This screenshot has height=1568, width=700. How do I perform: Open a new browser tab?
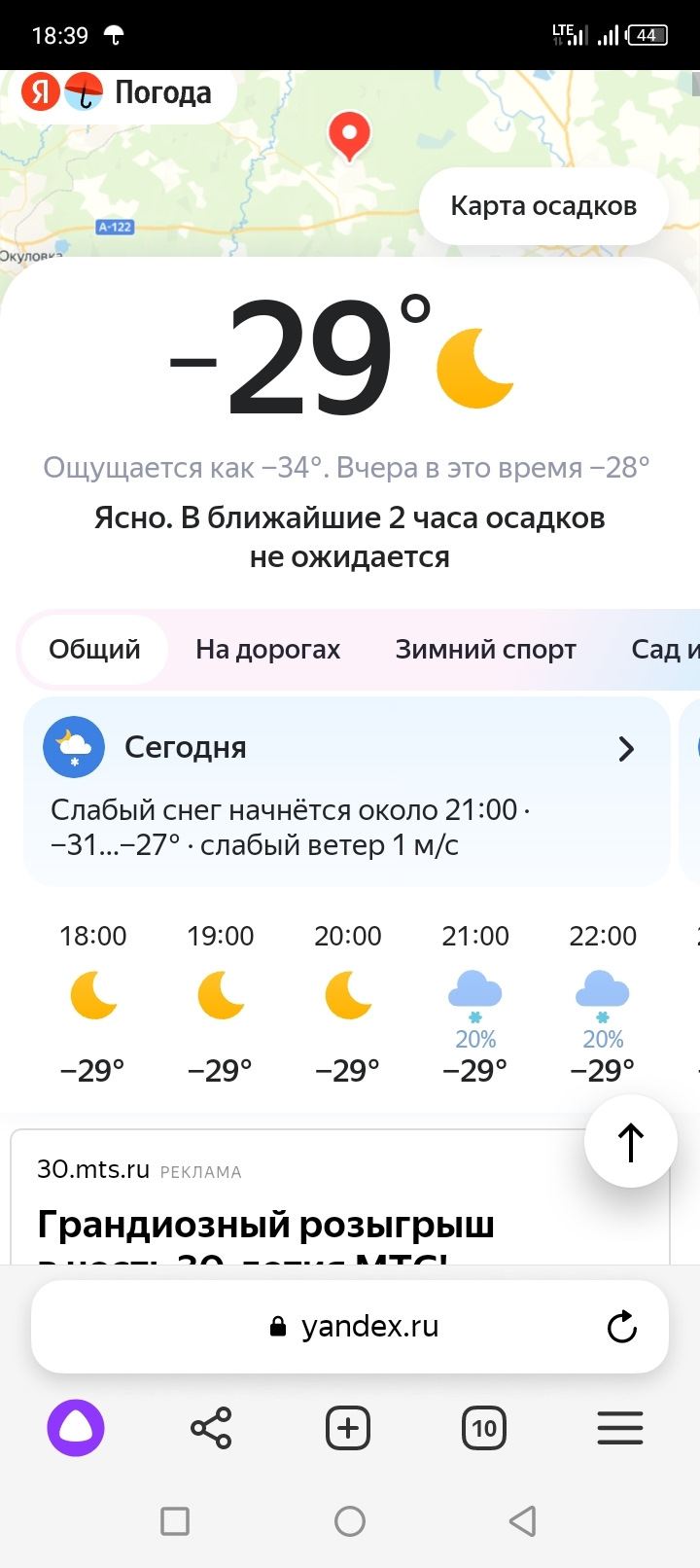(x=348, y=1428)
